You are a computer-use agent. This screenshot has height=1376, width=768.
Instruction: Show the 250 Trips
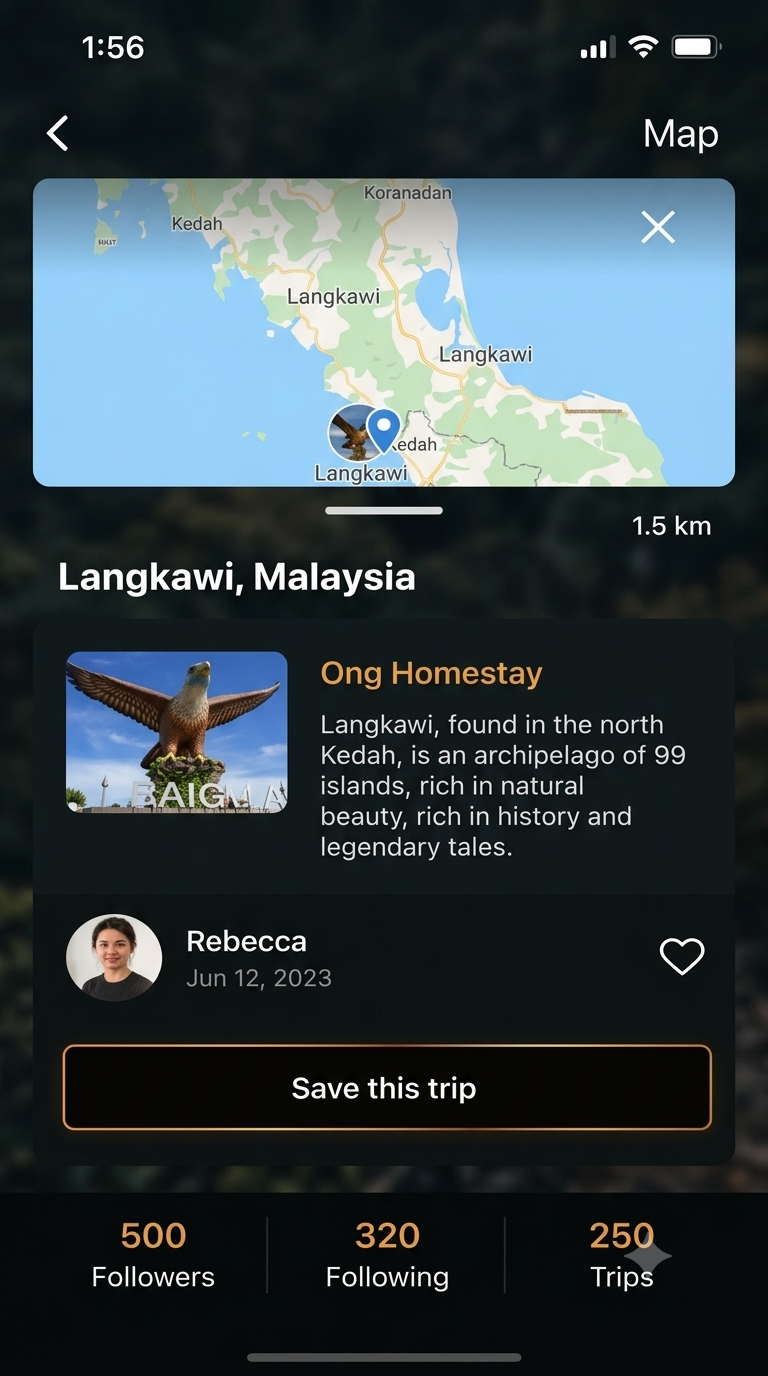(x=621, y=1255)
